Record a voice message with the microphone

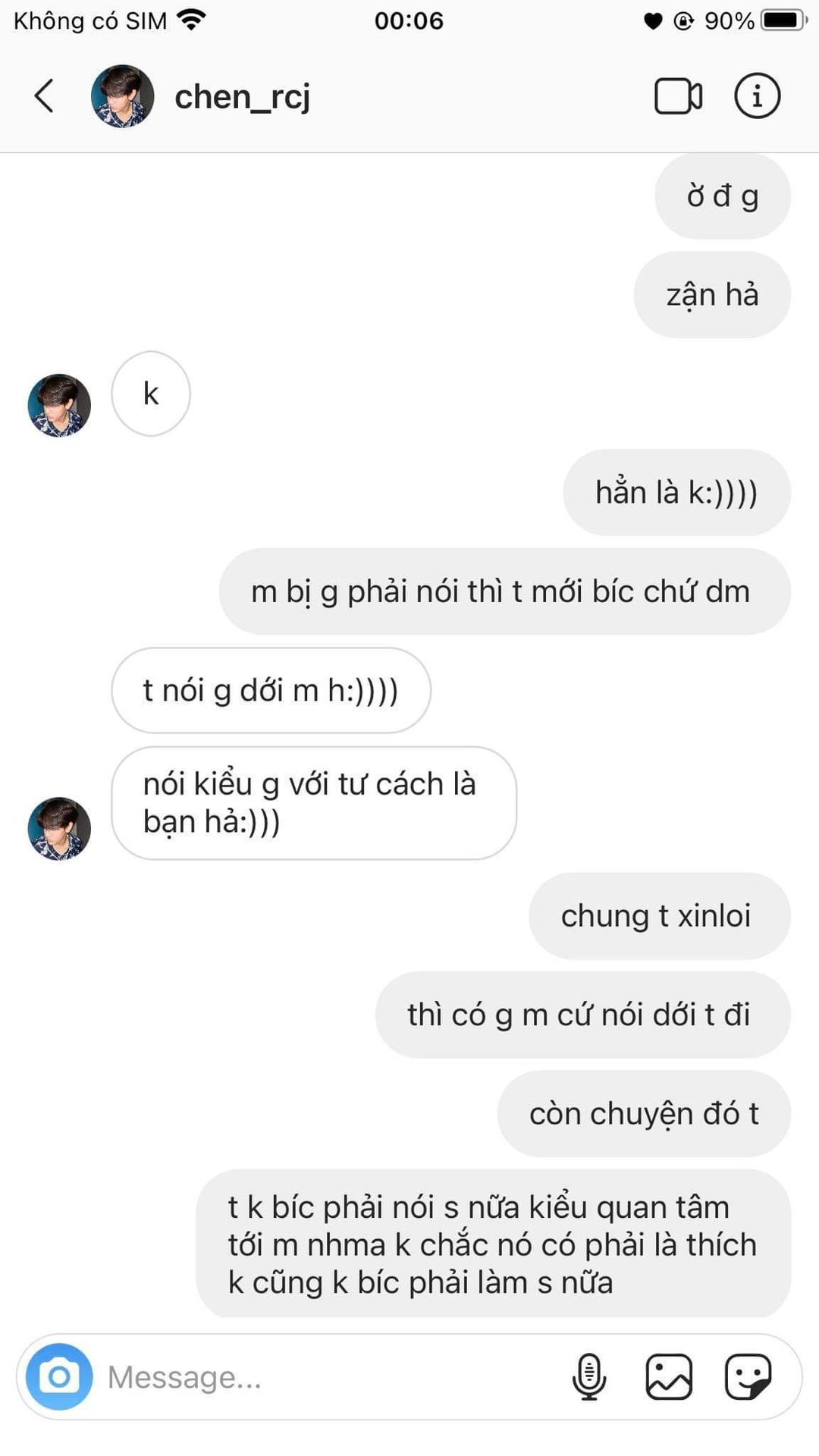click(589, 1376)
